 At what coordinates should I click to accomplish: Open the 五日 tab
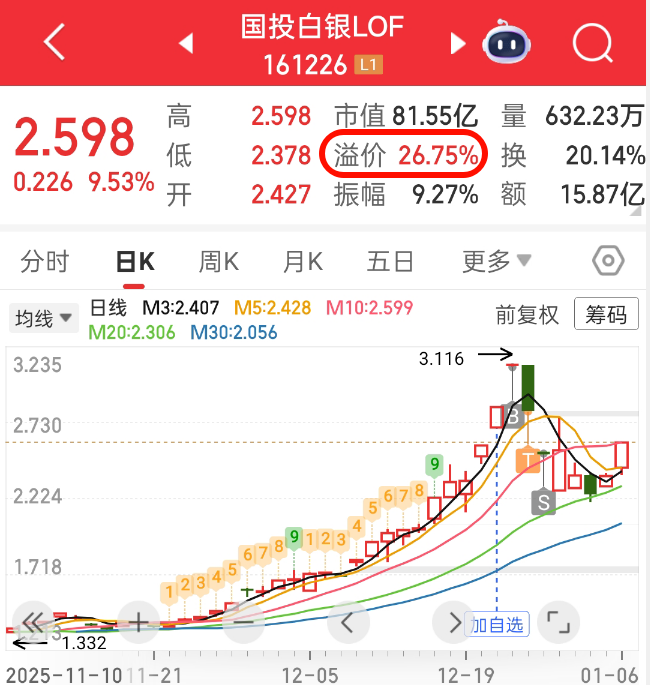[x=390, y=262]
